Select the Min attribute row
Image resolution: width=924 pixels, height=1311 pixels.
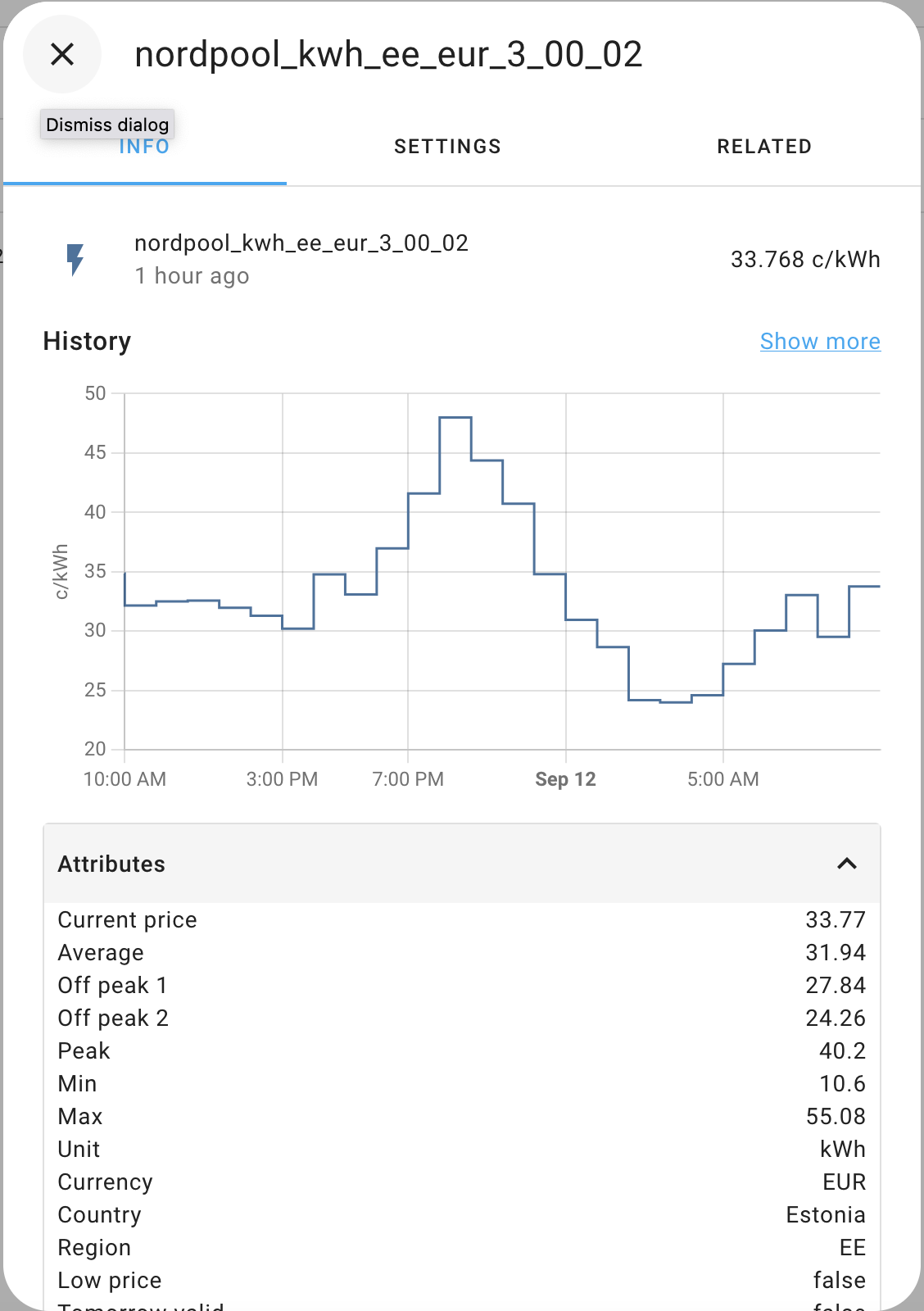point(76,1083)
